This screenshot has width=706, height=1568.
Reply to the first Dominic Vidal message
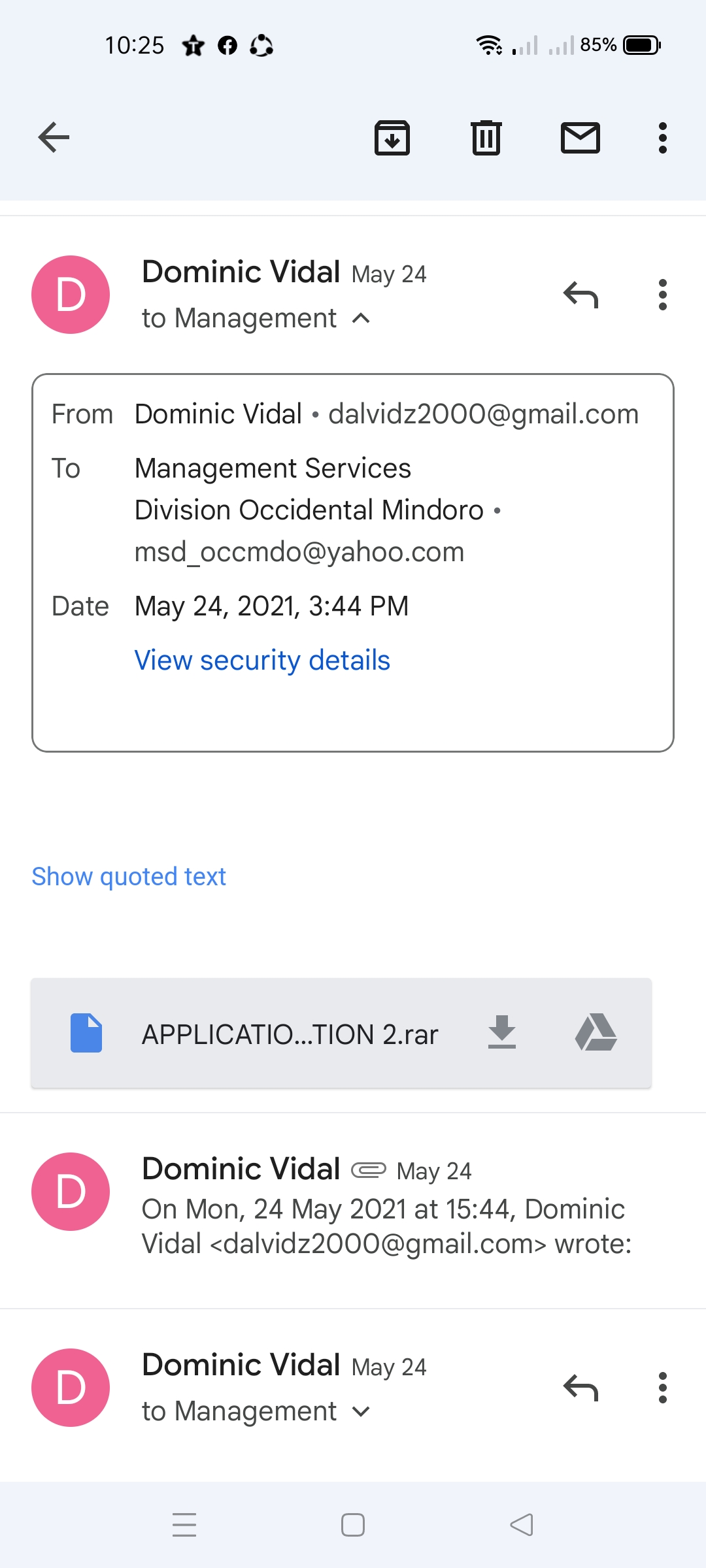tap(580, 295)
